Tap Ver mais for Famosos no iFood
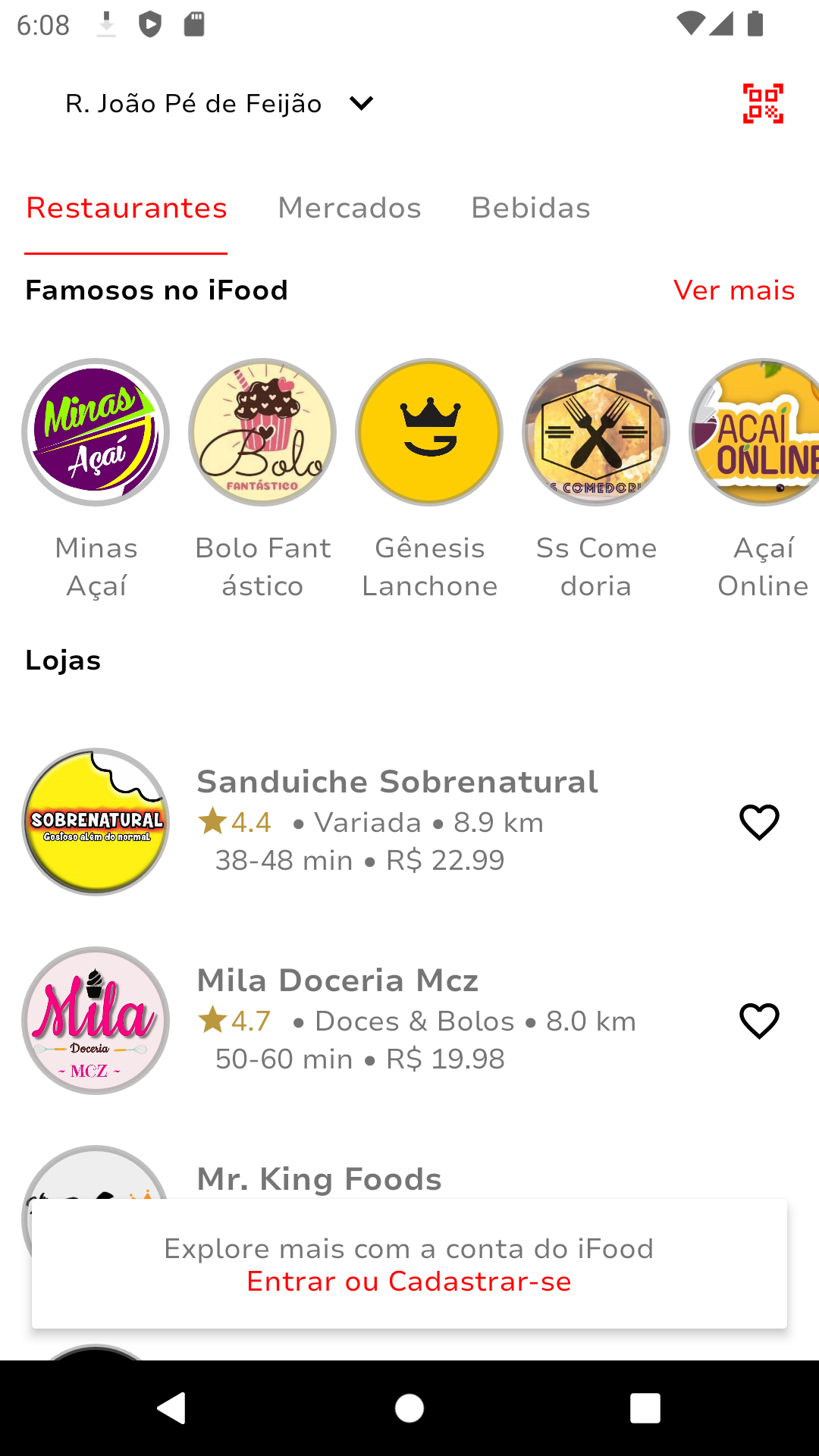Image resolution: width=819 pixels, height=1456 pixels. click(733, 290)
